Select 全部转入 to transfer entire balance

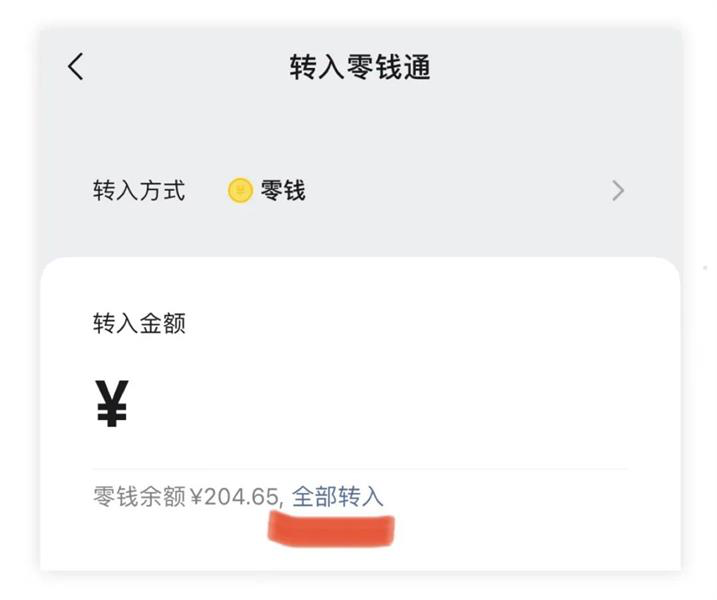coord(338,496)
